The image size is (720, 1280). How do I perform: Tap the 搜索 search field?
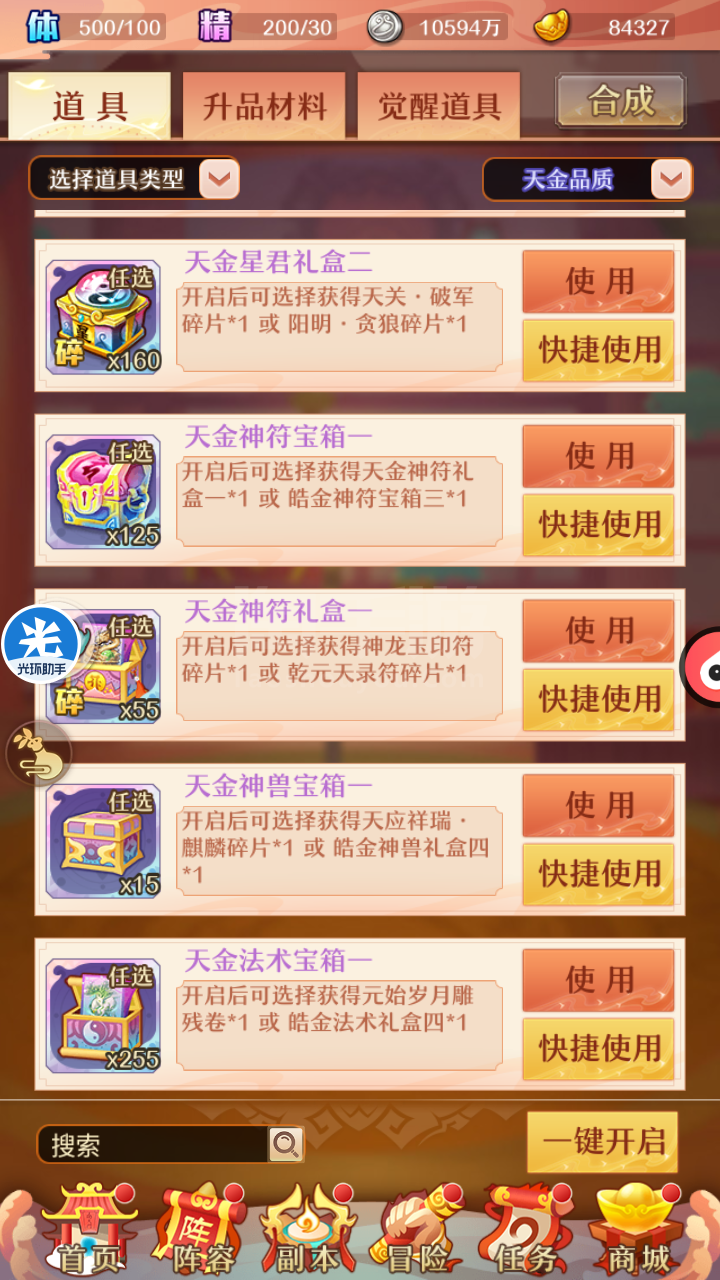click(x=153, y=1144)
